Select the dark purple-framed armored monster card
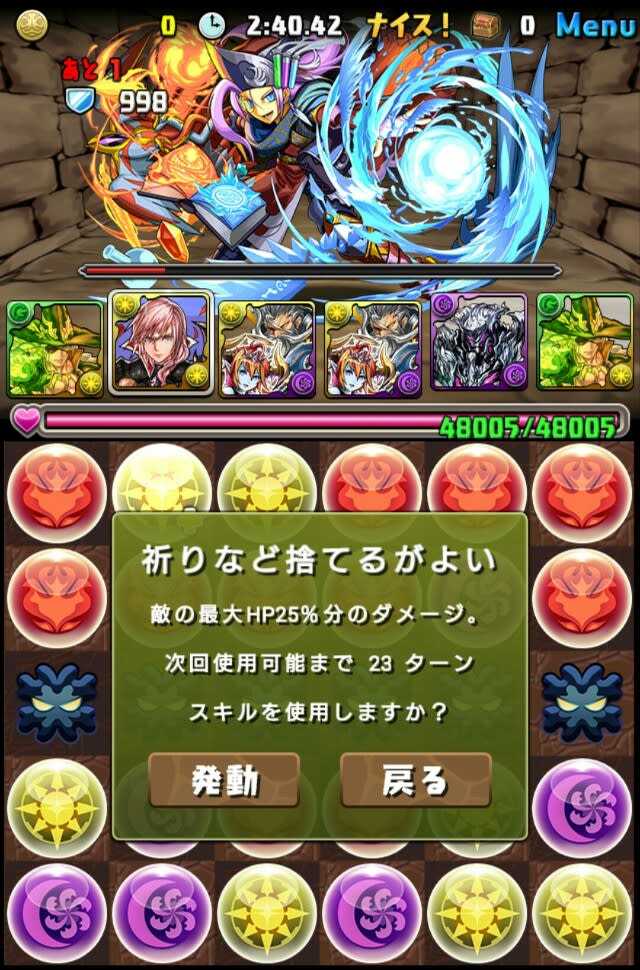The image size is (640, 970). click(x=478, y=343)
